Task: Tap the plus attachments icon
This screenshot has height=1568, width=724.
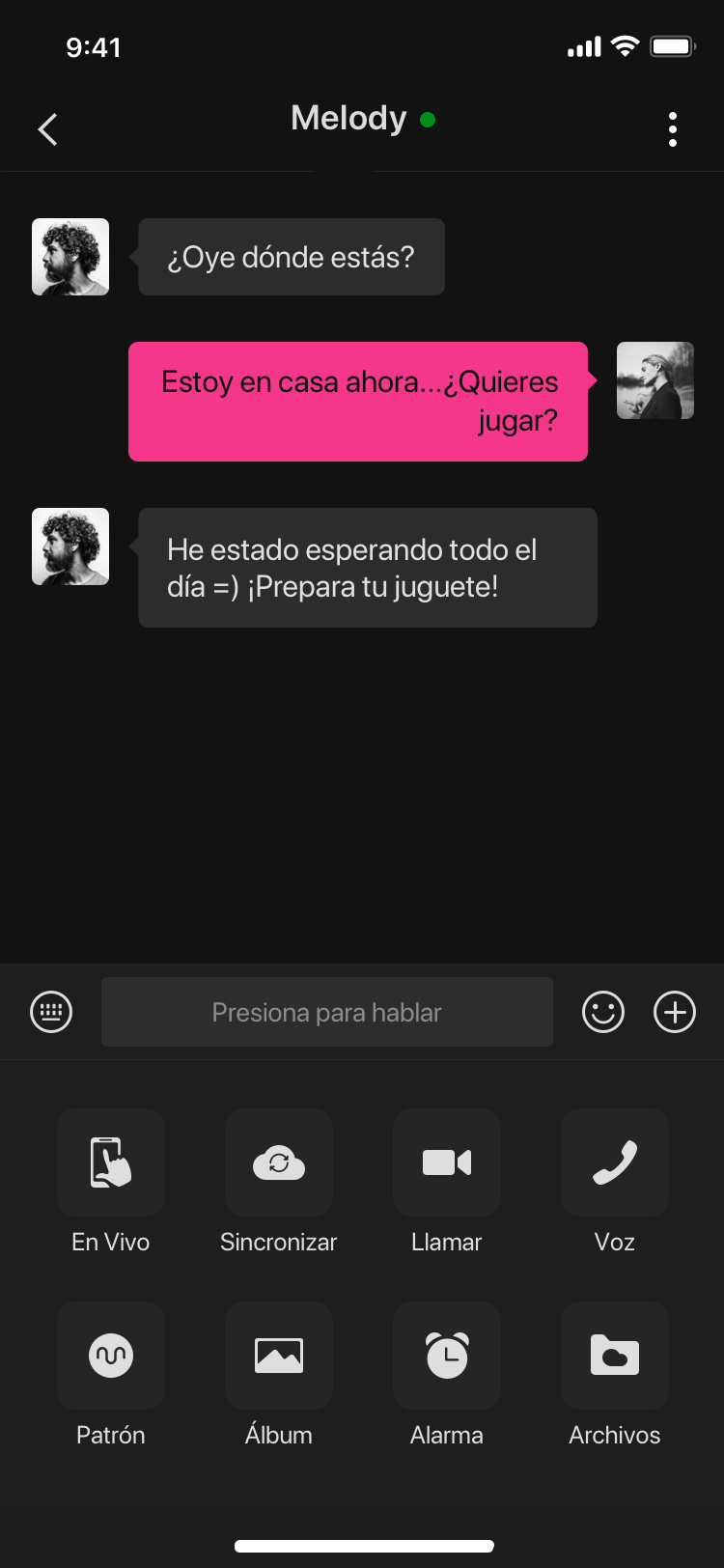Action: click(x=675, y=1012)
